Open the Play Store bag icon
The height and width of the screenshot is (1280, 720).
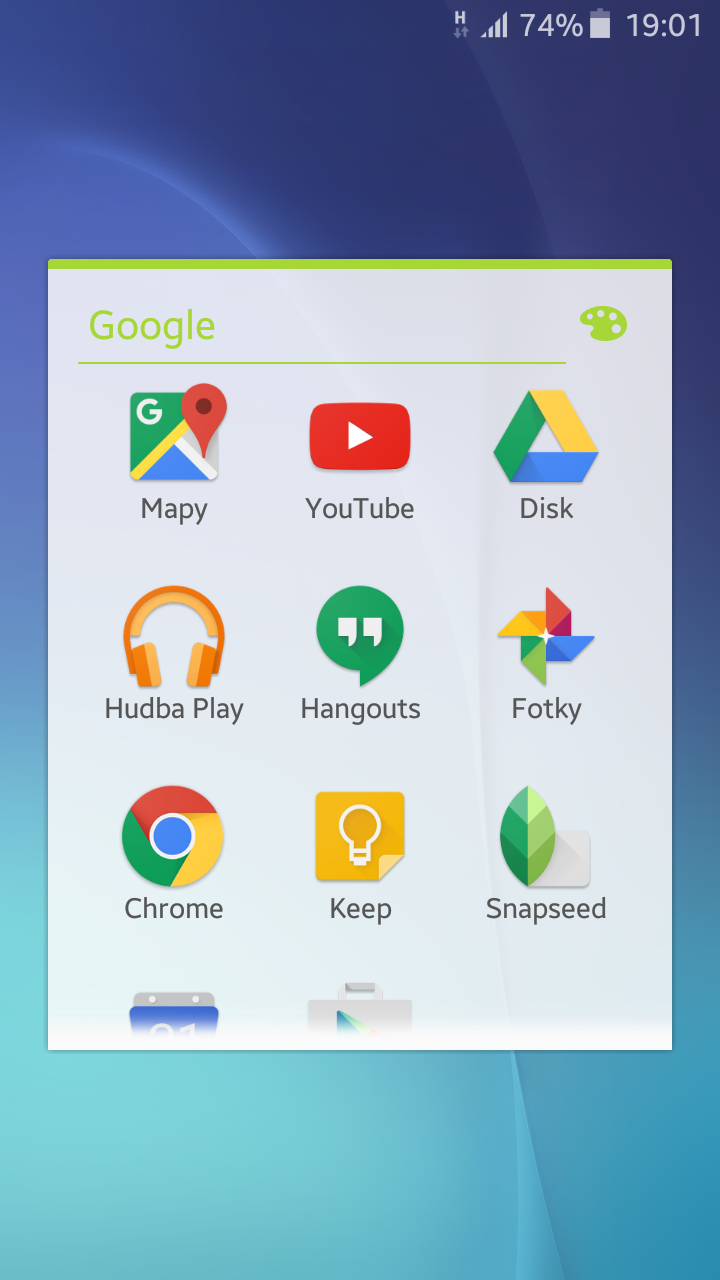360,1014
